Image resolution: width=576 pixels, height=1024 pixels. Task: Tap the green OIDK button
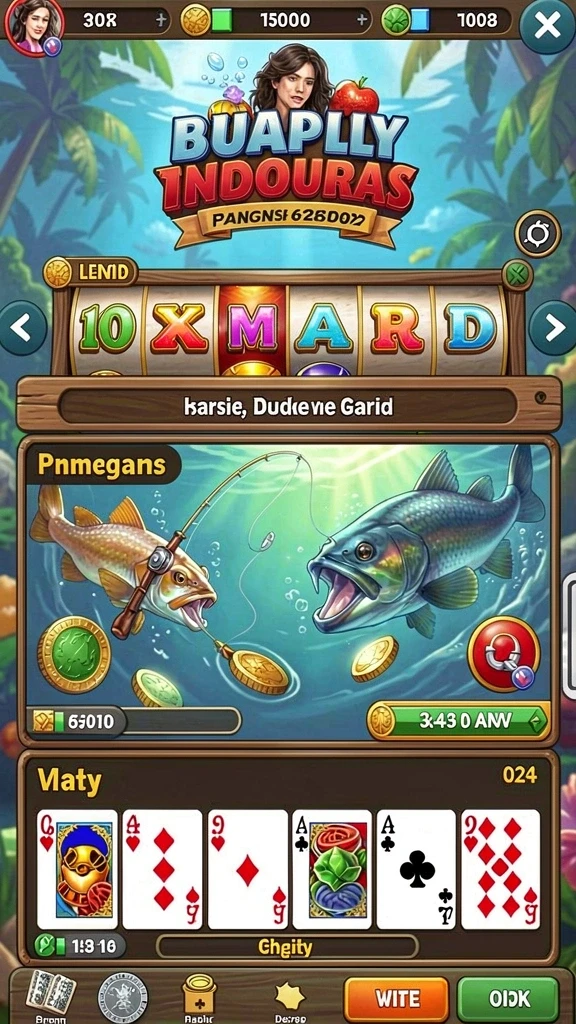(x=508, y=999)
